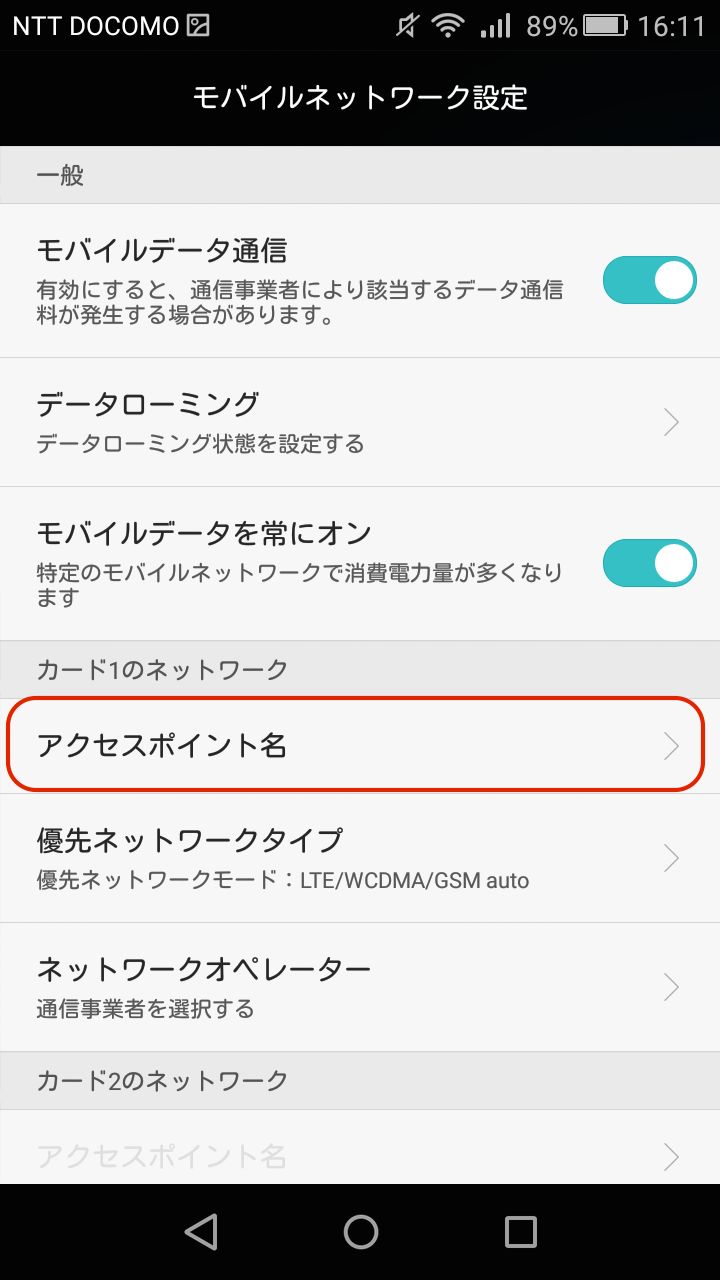Show recent apps
720x1280 pixels.
point(520,1232)
